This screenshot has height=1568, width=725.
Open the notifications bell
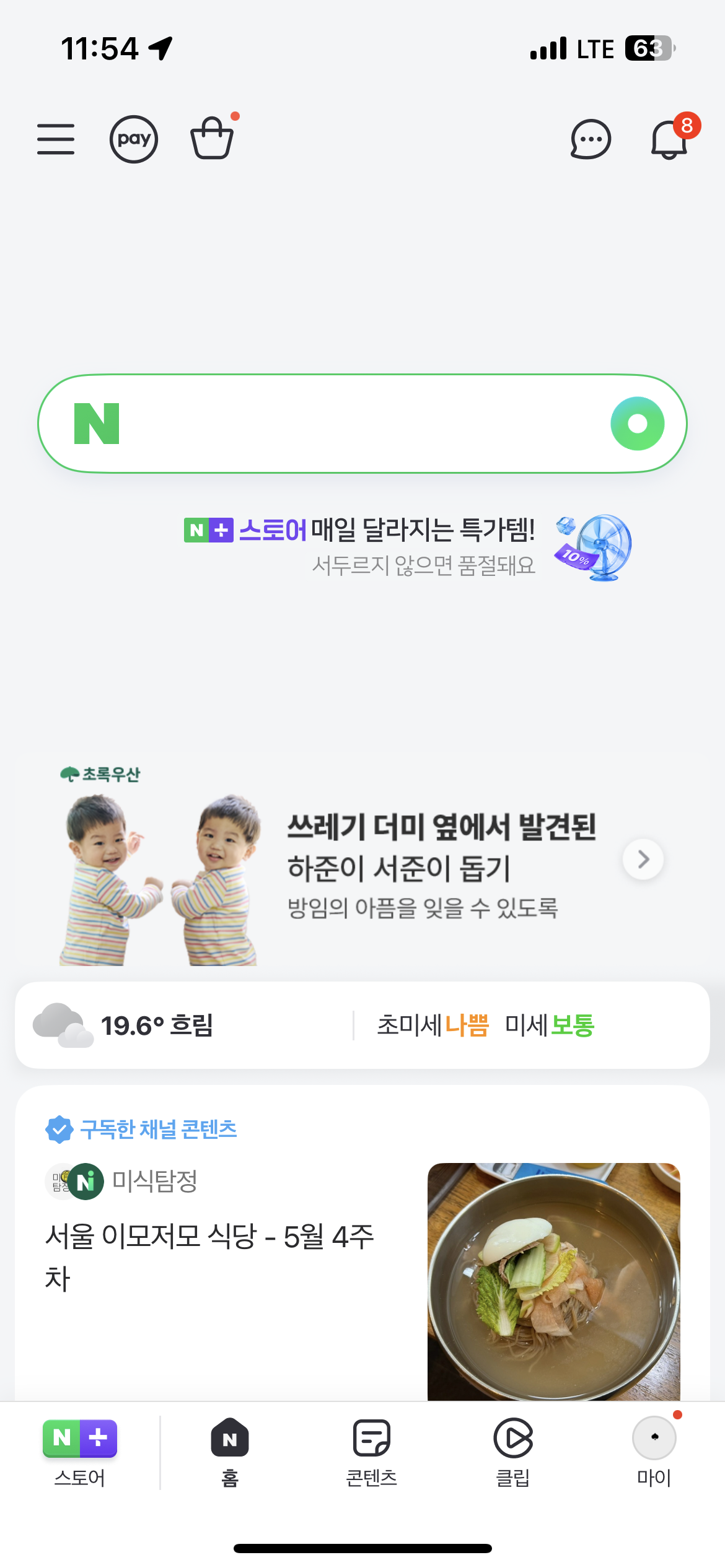click(x=669, y=139)
